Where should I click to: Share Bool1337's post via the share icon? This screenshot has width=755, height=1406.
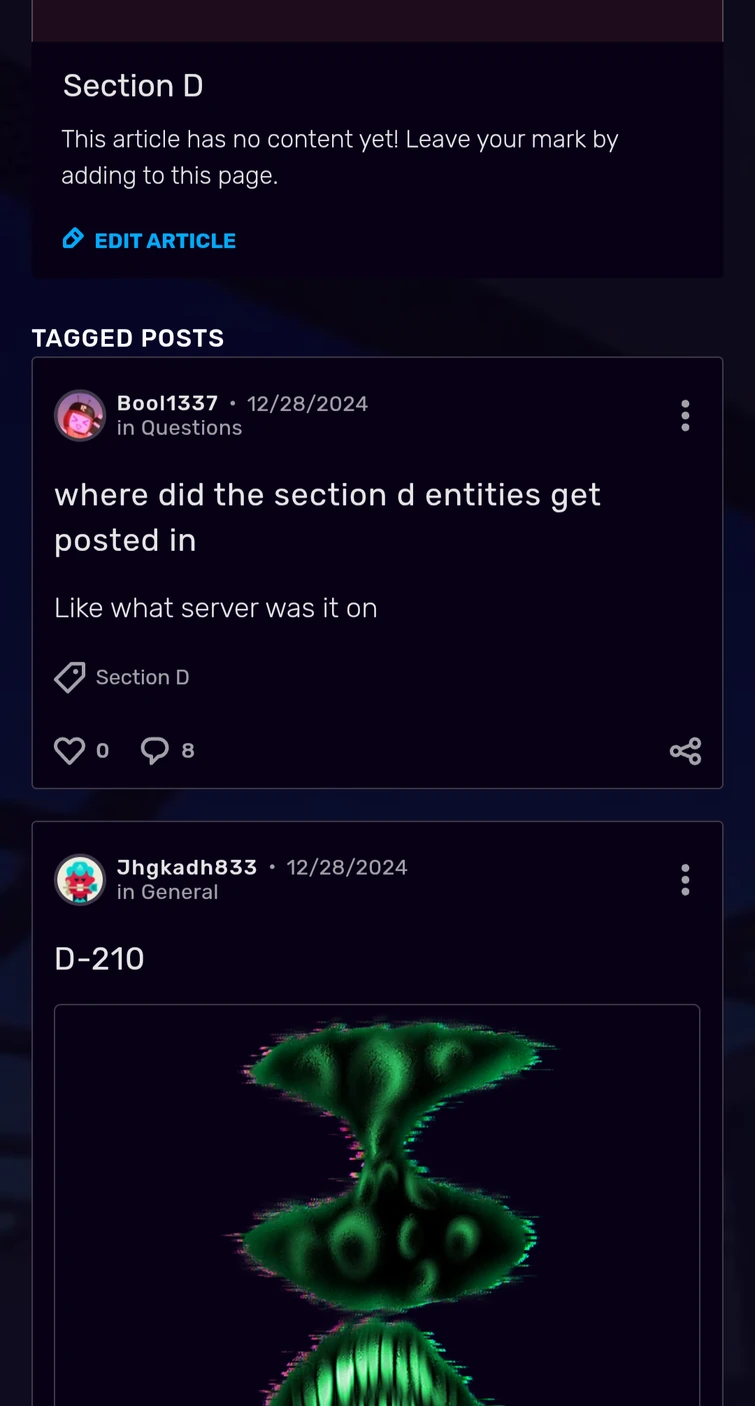pos(685,750)
